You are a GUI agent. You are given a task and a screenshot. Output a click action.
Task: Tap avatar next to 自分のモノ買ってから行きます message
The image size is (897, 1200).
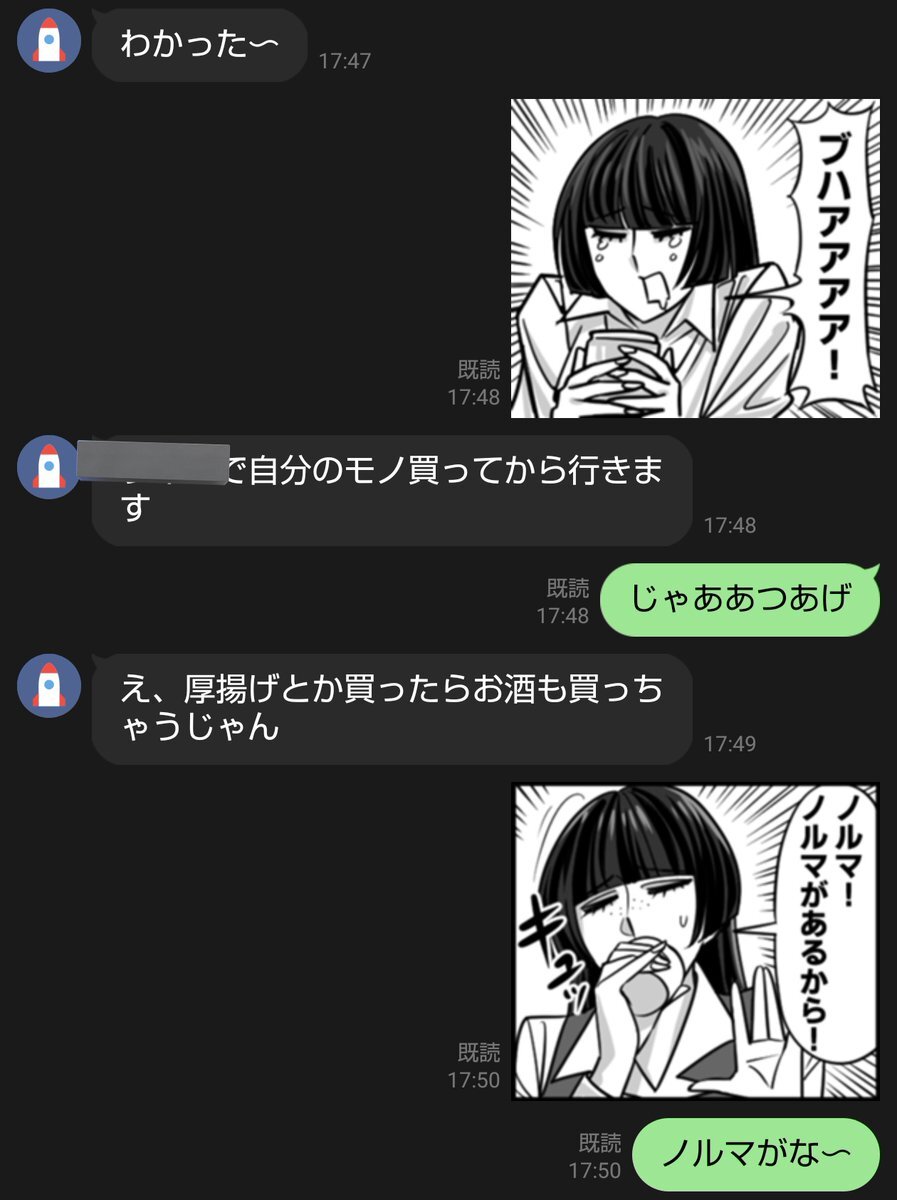pos(49,467)
